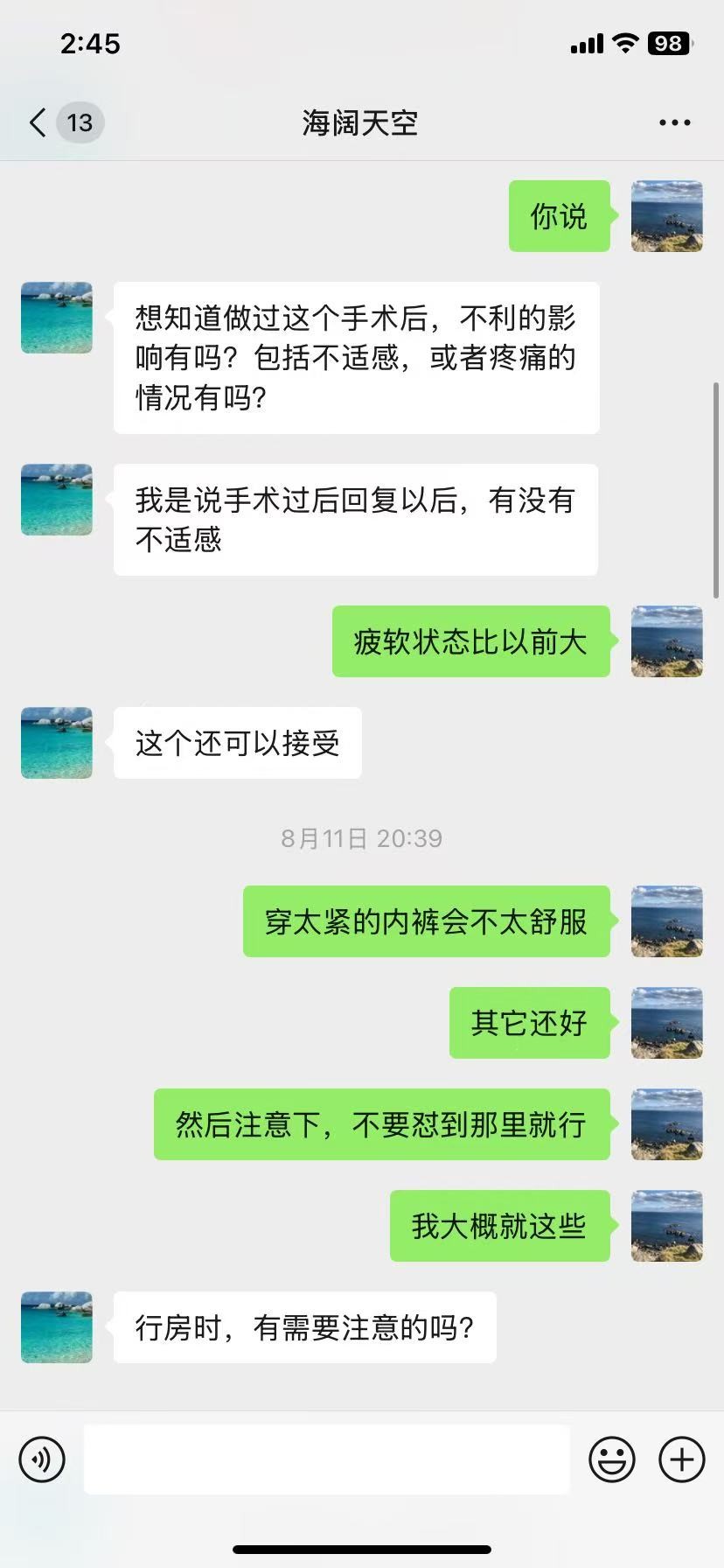Viewport: 724px width, 1568px height.
Task: Go back to the chat list
Action: (x=38, y=122)
